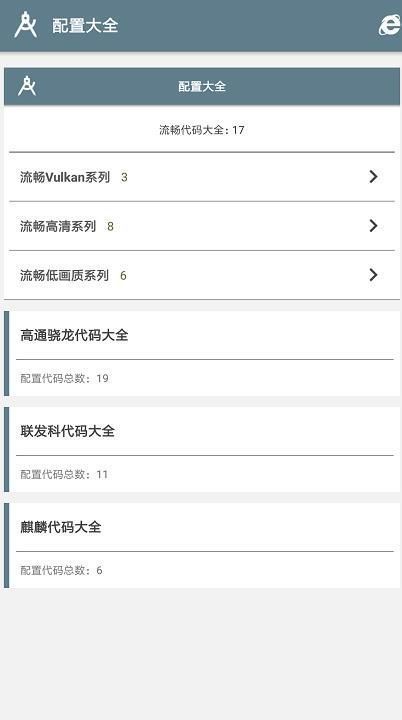The height and width of the screenshot is (720, 402).
Task: Open the 流畅Vulkan系列 row
Action: tap(202, 177)
